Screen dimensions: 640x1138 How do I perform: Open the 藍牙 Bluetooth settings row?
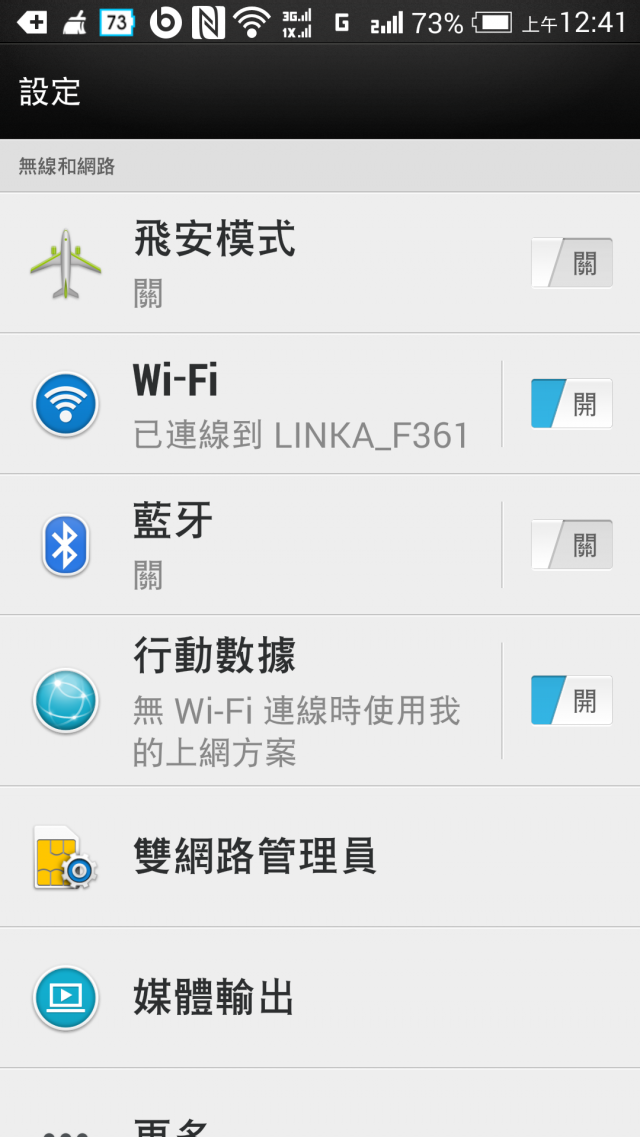tap(250, 544)
